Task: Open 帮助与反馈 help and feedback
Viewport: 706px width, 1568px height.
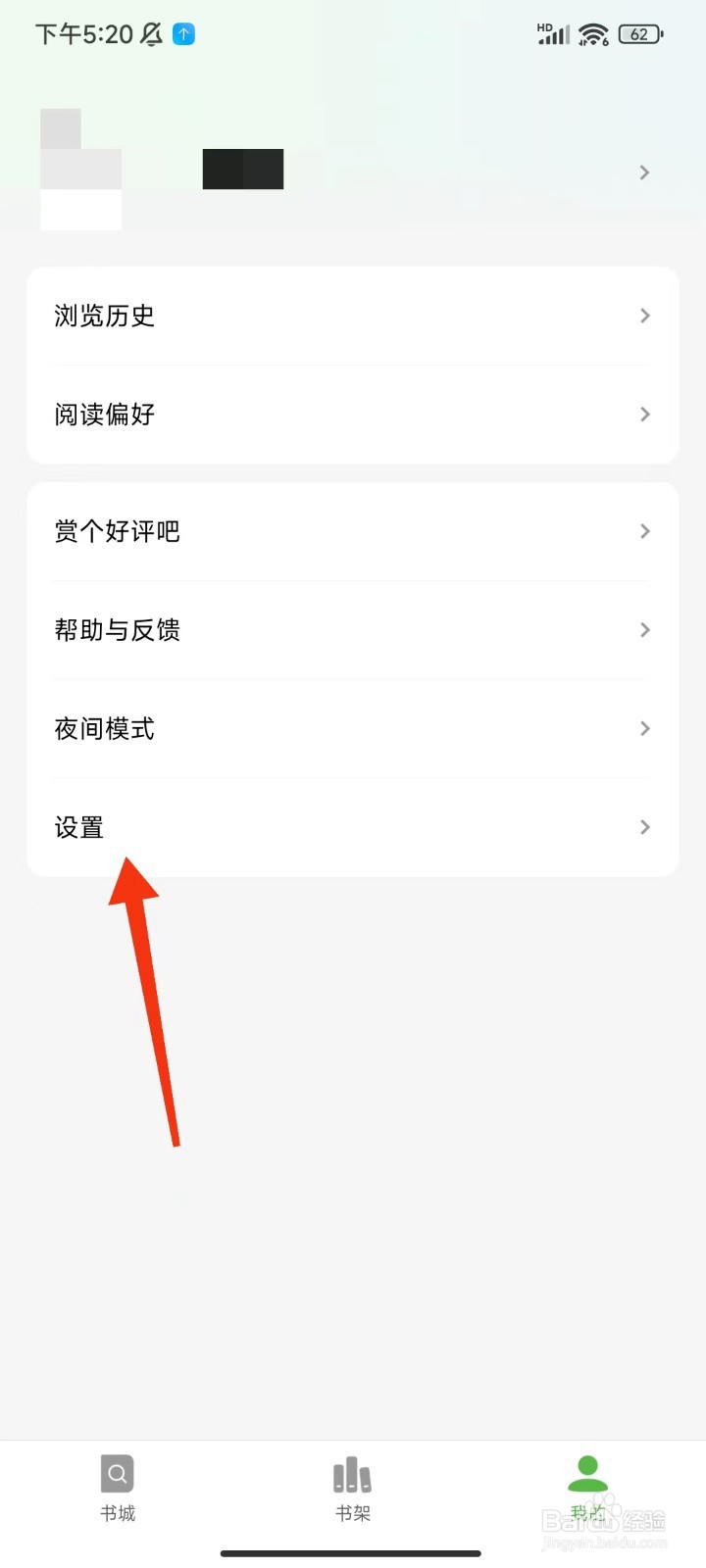Action: tap(117, 630)
